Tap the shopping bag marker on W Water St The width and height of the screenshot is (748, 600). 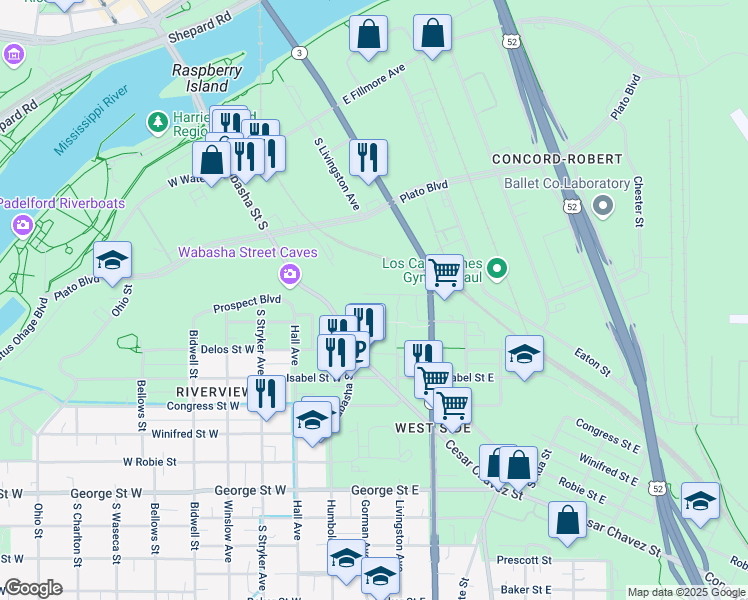[x=212, y=159]
